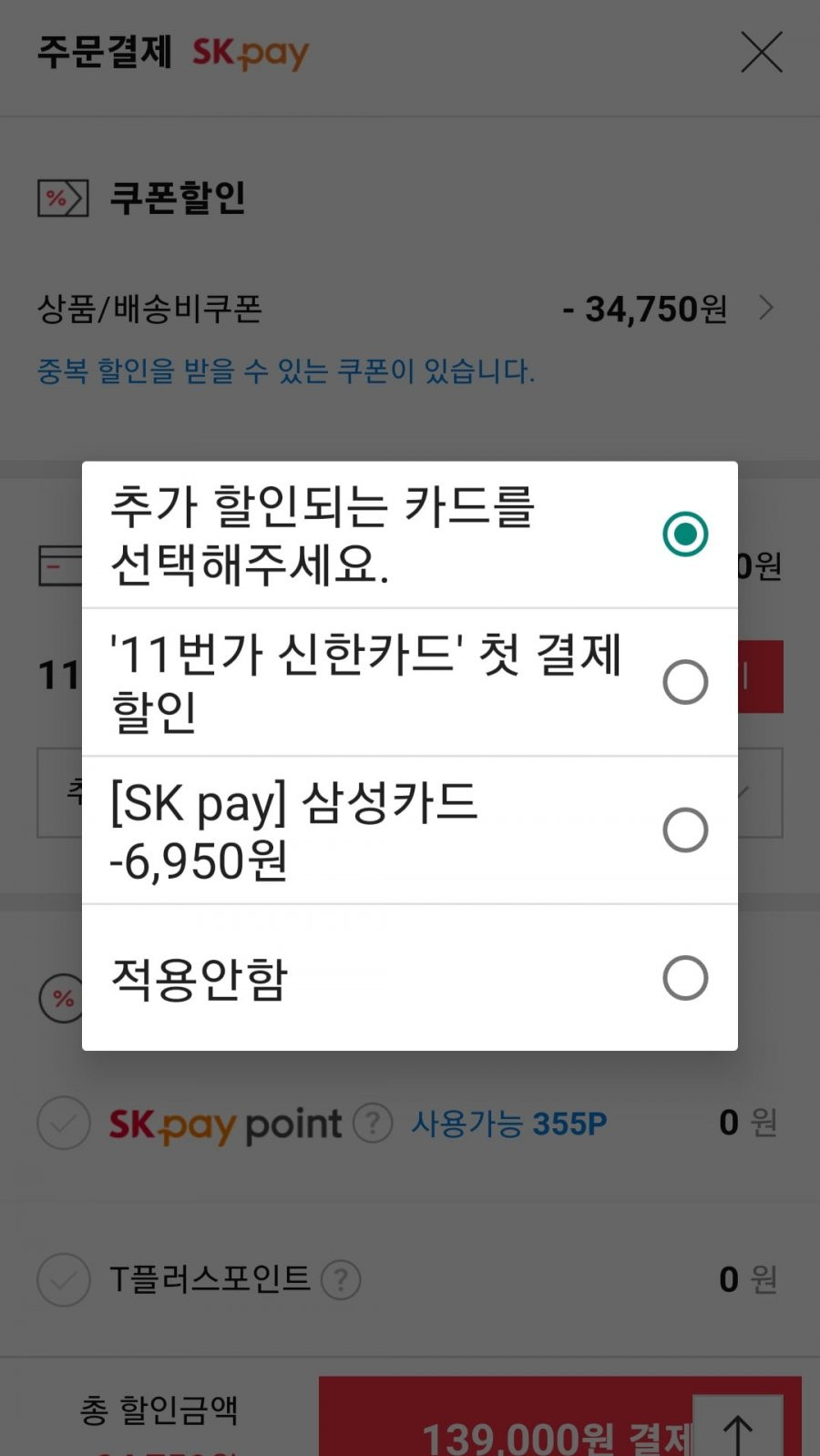Open SK pay point help icon
Screen dimensions: 820x1456
click(x=373, y=1123)
